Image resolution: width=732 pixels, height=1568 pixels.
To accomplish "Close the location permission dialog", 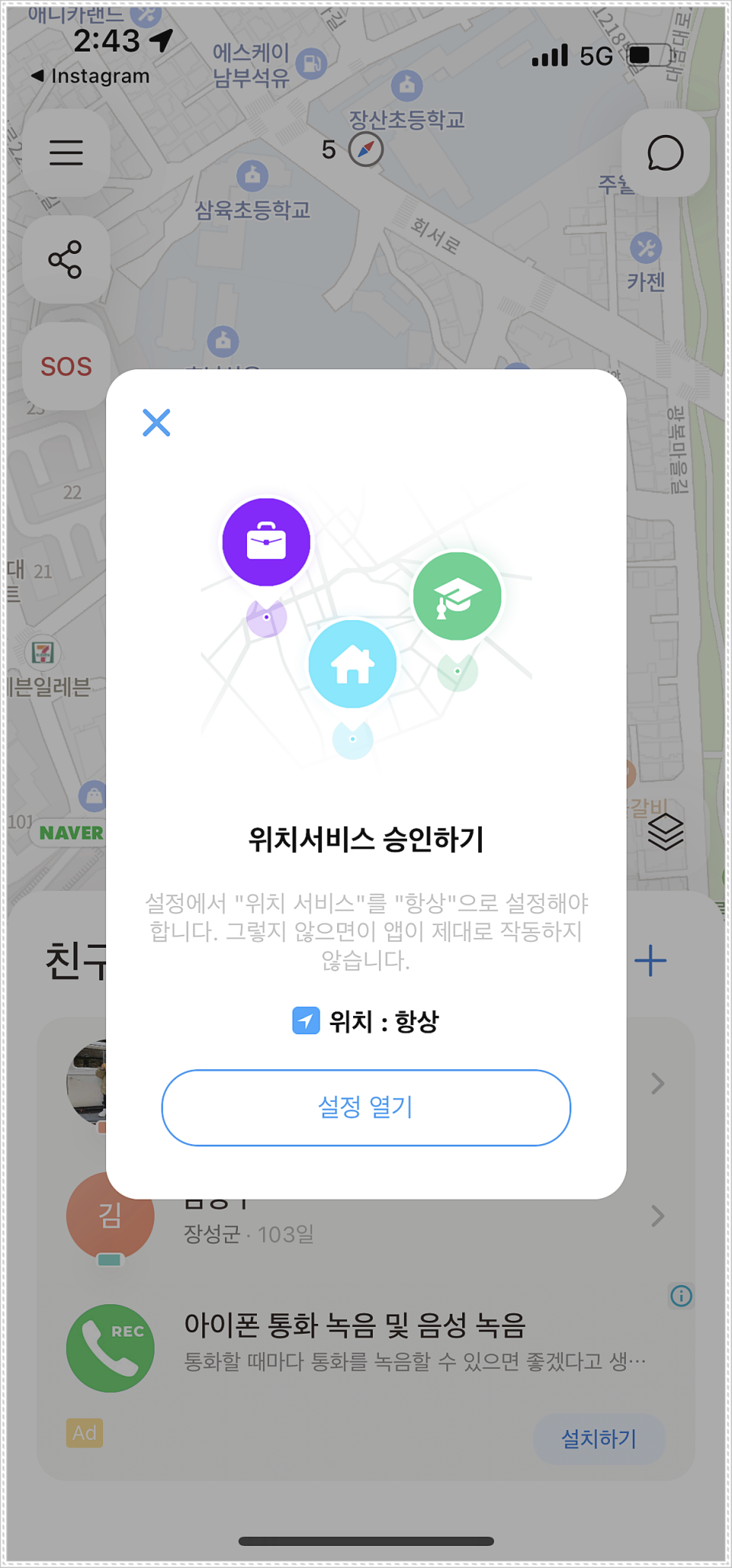I will [x=156, y=422].
